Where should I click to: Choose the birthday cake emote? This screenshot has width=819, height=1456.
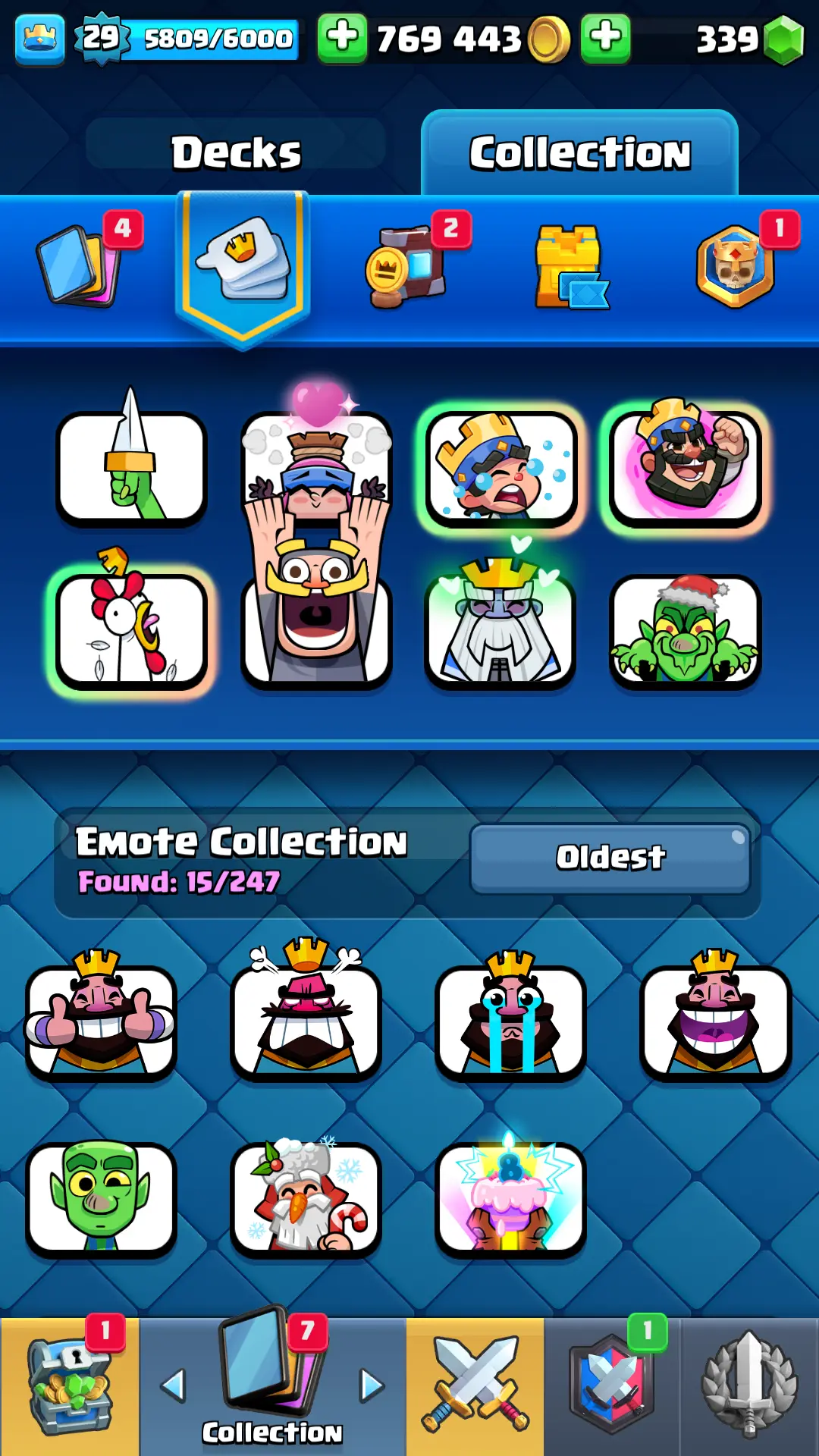(x=510, y=1198)
